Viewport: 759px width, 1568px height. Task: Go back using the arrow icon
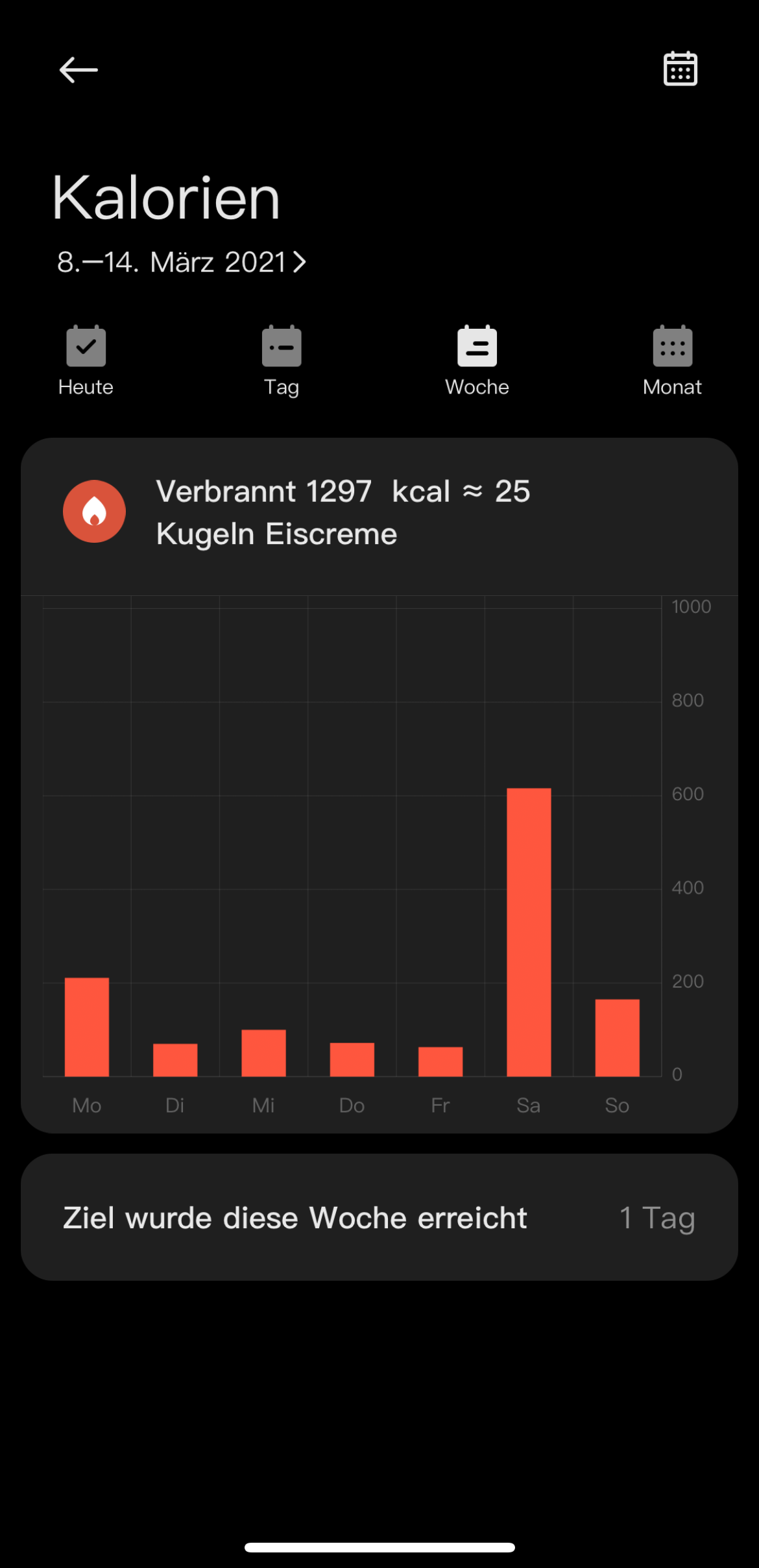click(78, 70)
